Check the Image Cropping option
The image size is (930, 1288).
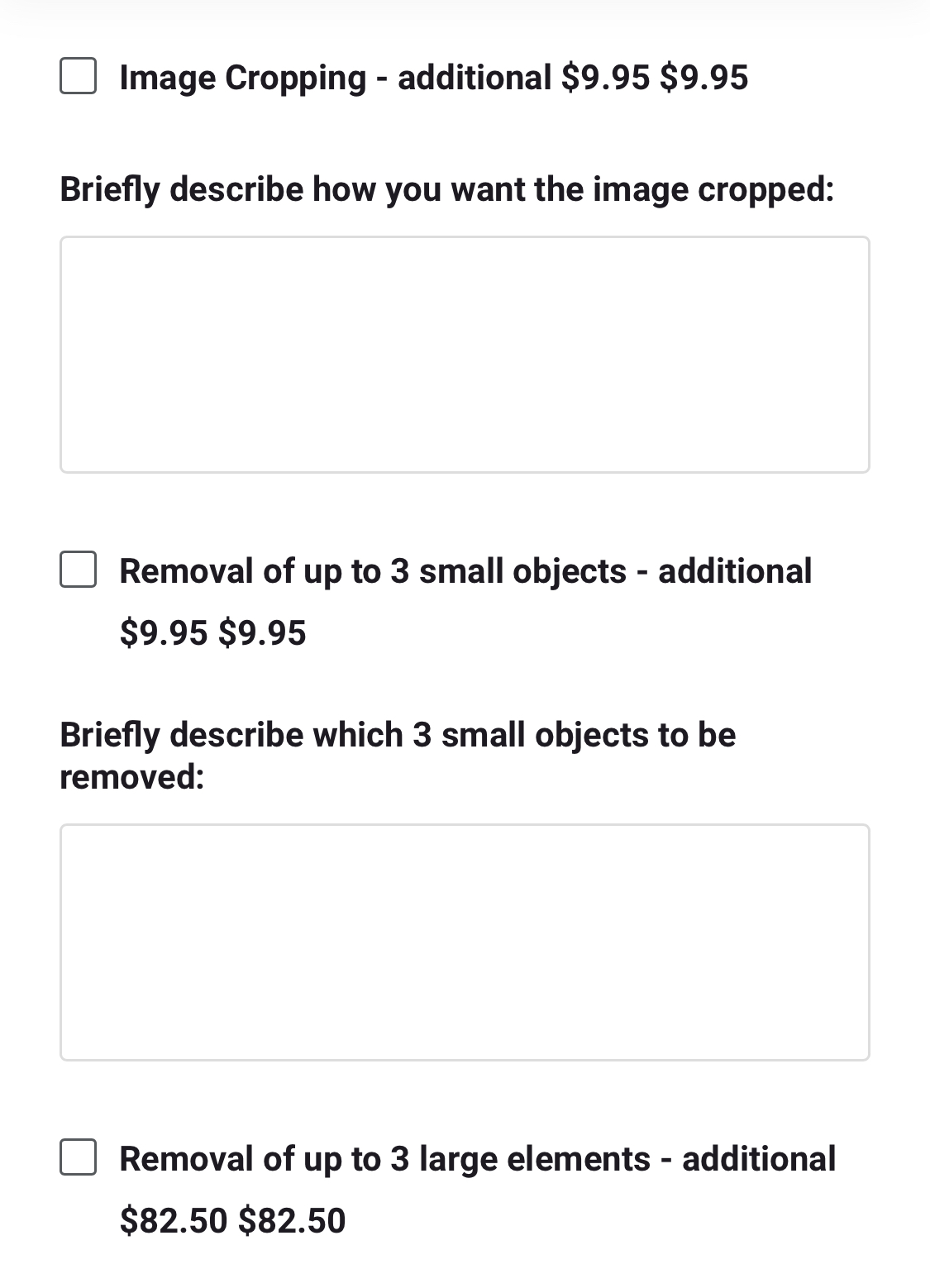pos(78,77)
